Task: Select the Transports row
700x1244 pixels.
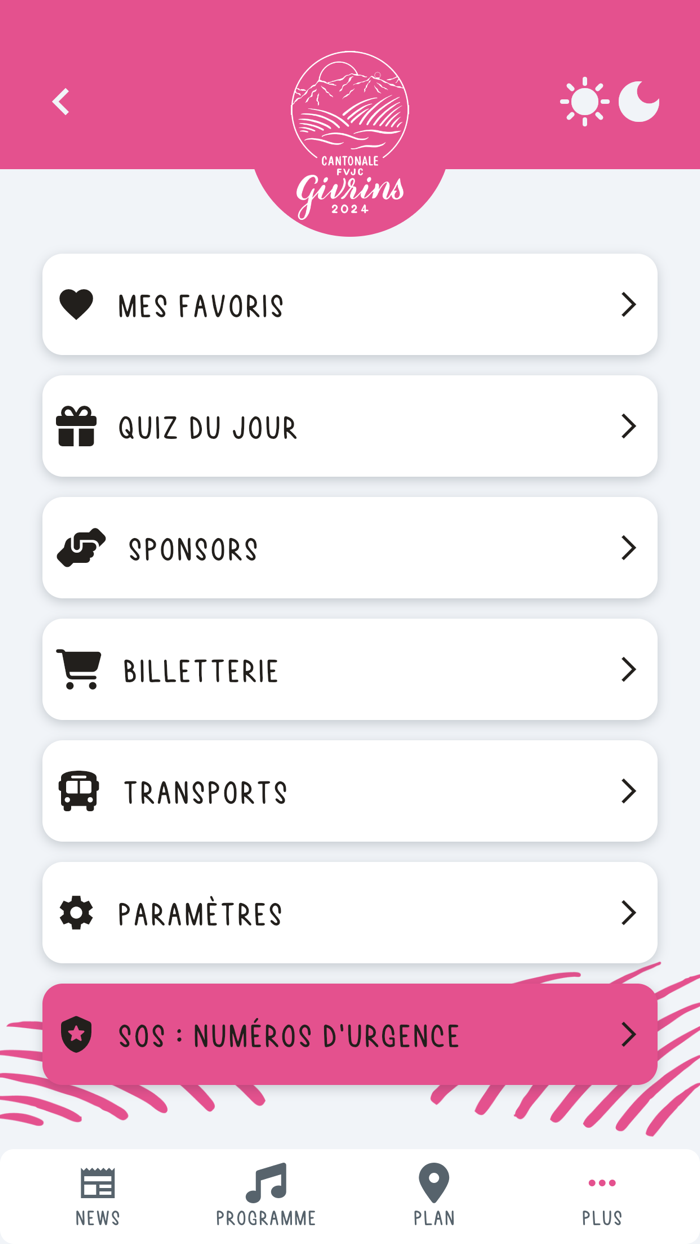Action: [x=350, y=792]
